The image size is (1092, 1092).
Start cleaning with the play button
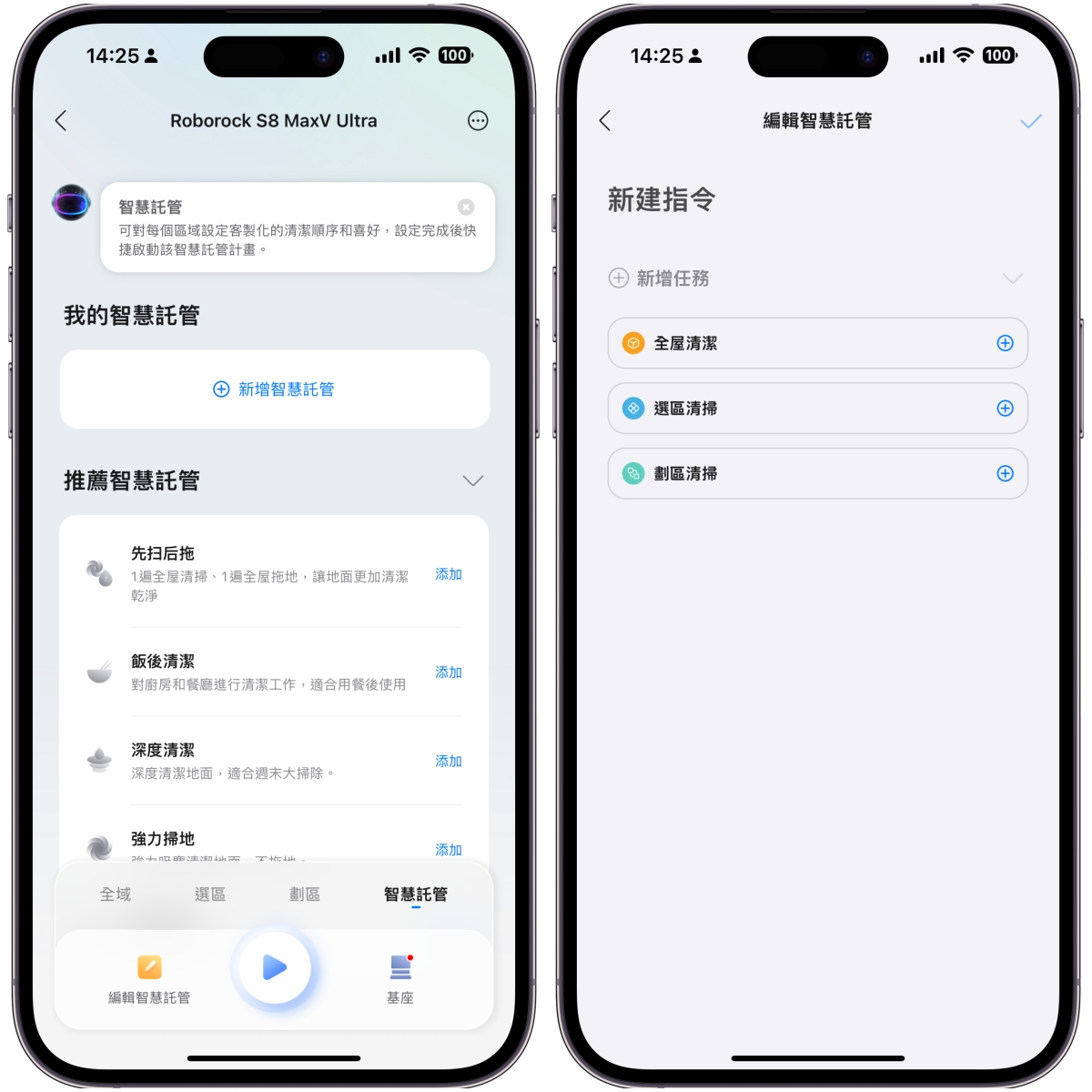coord(274,967)
